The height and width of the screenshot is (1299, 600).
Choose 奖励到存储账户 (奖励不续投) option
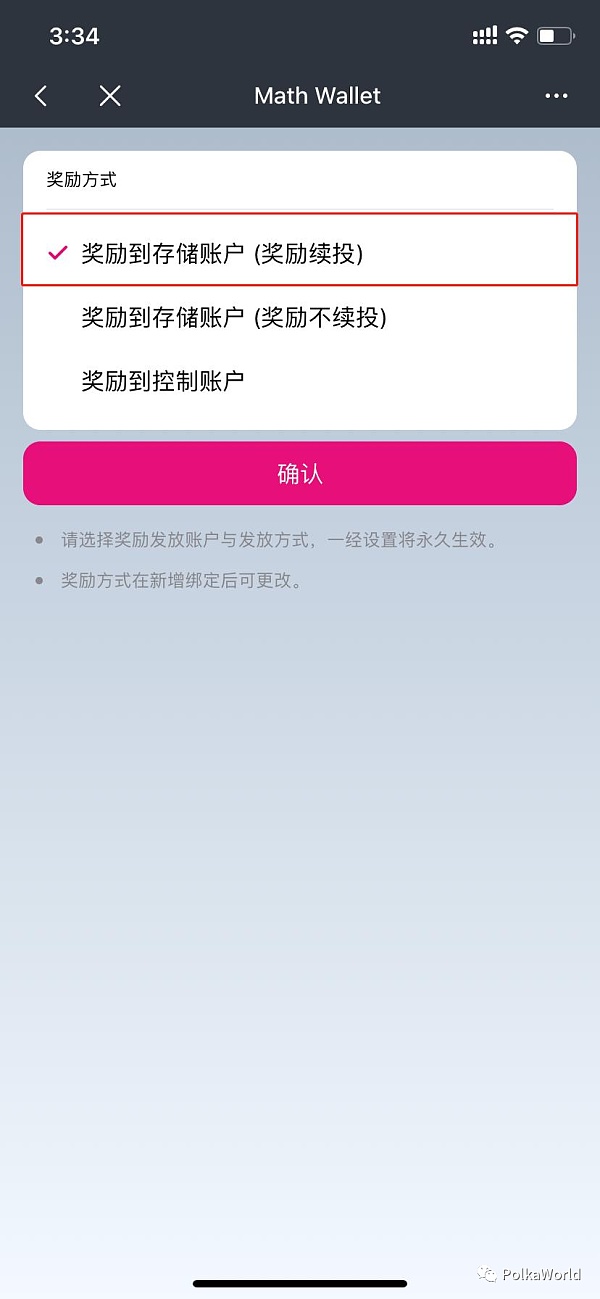[300, 318]
